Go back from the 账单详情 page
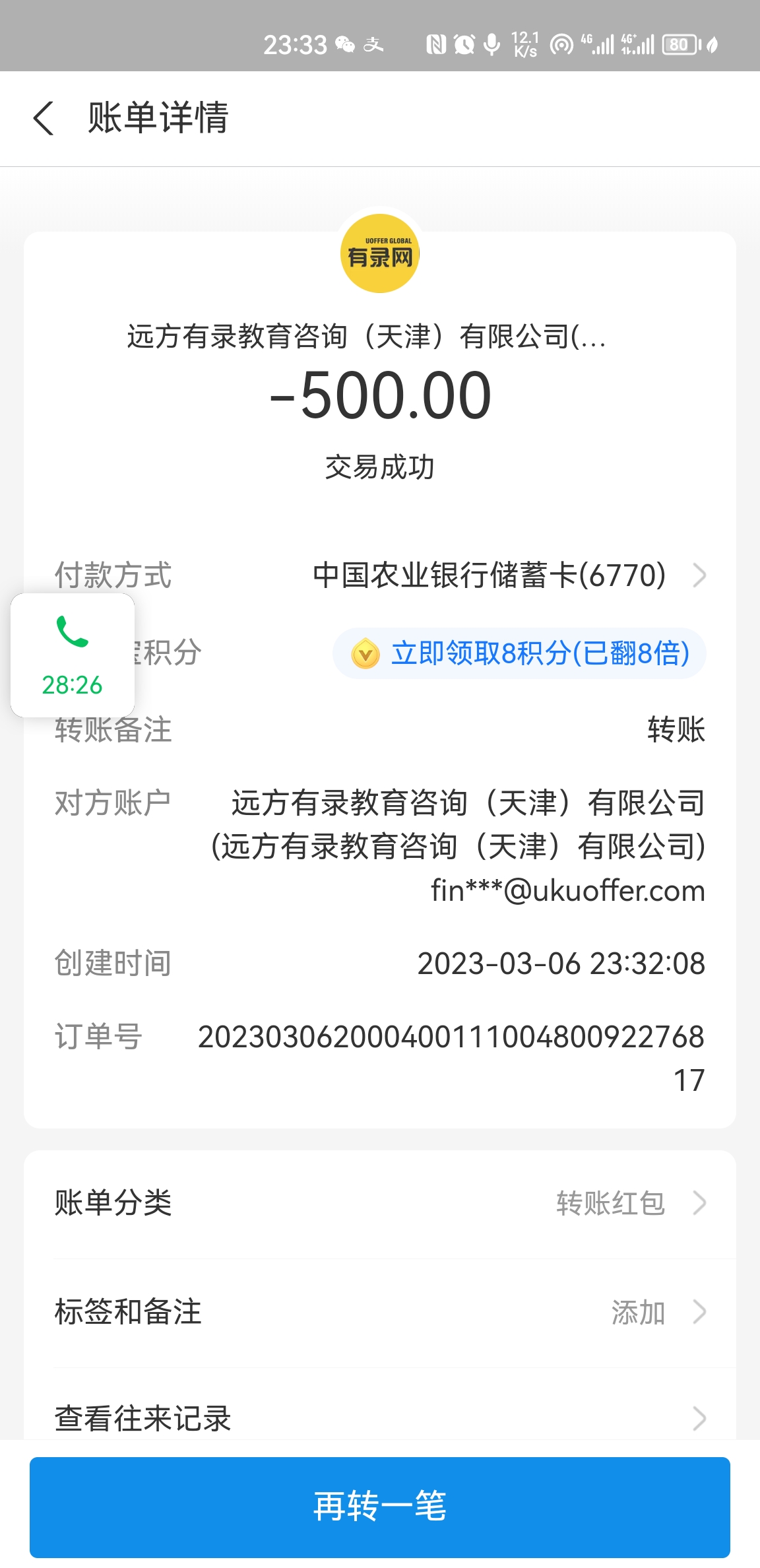Image resolution: width=760 pixels, height=1568 pixels. (x=44, y=119)
